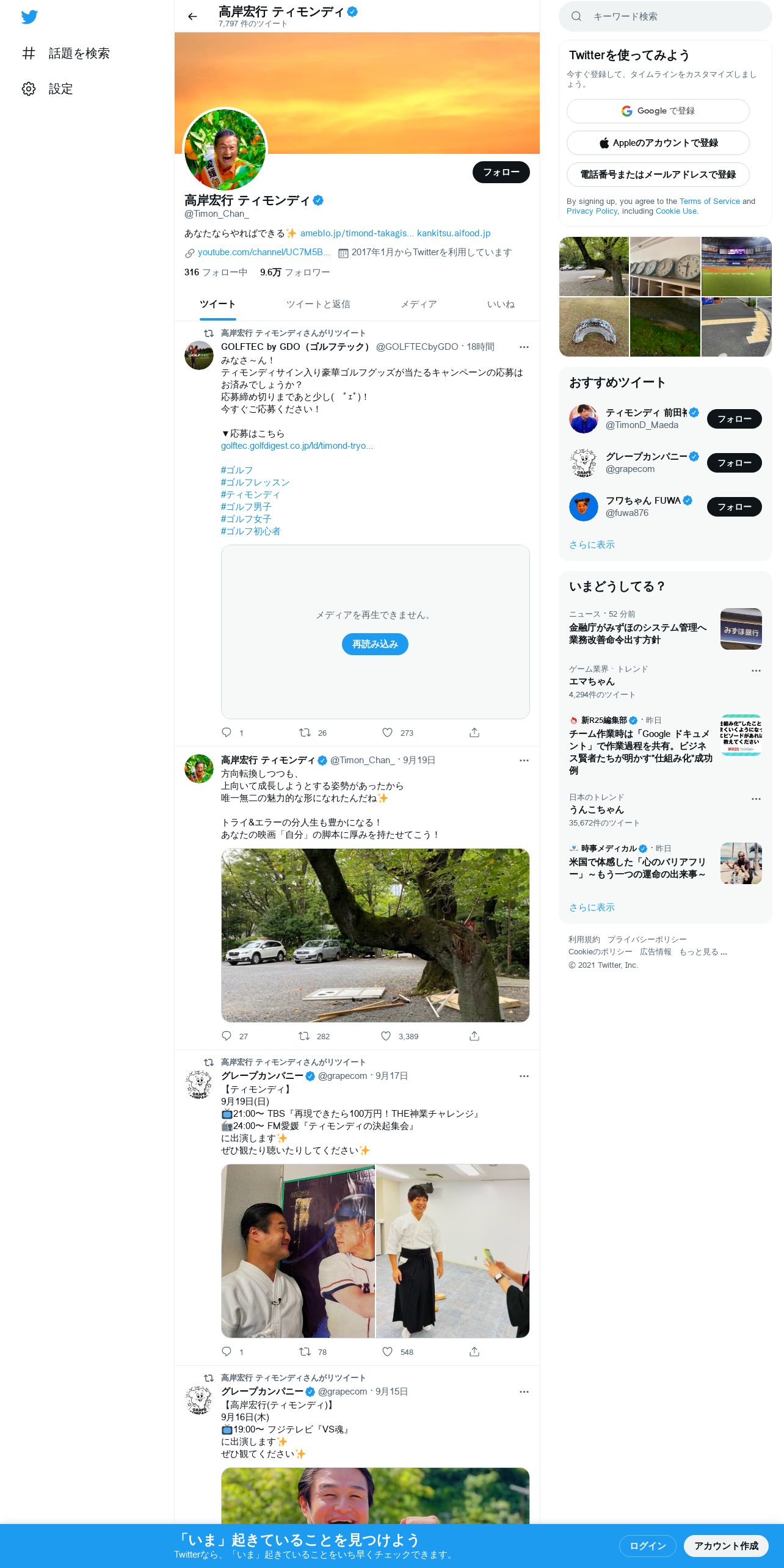Follow グレープカンパニー in おすすめツイート
This screenshot has height=1568, width=784.
tap(734, 463)
